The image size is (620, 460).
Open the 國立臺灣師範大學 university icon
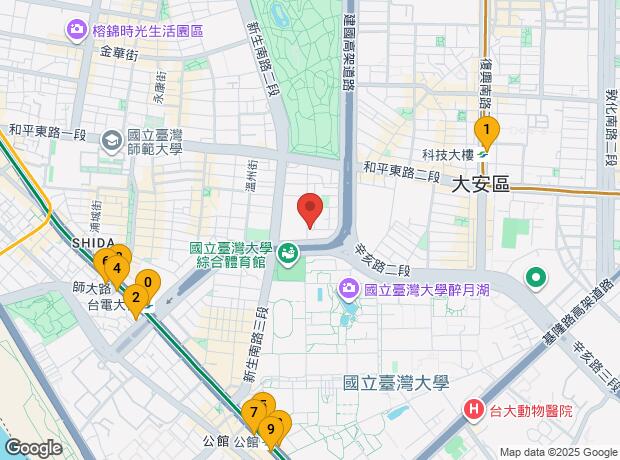point(112,142)
